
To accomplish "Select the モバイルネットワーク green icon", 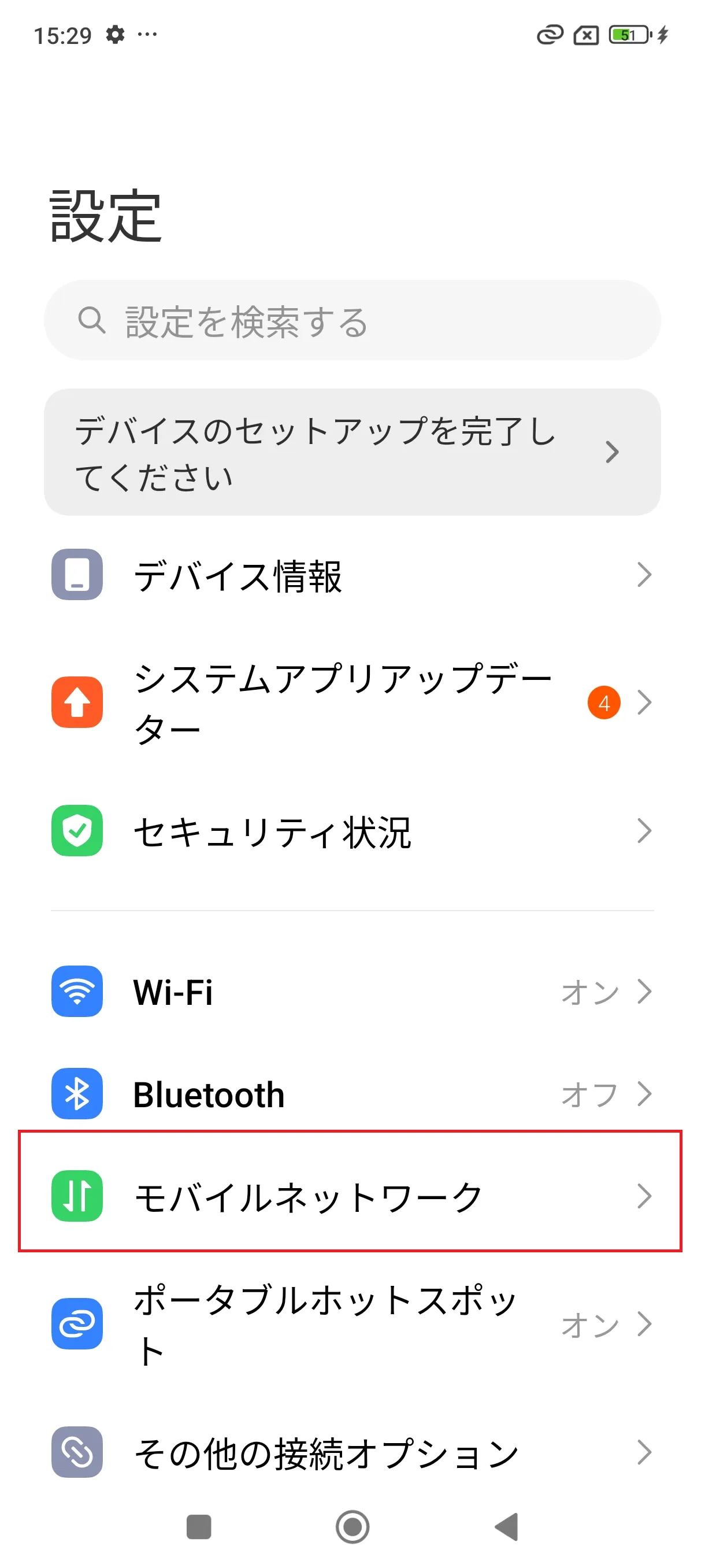I will tap(77, 1195).
